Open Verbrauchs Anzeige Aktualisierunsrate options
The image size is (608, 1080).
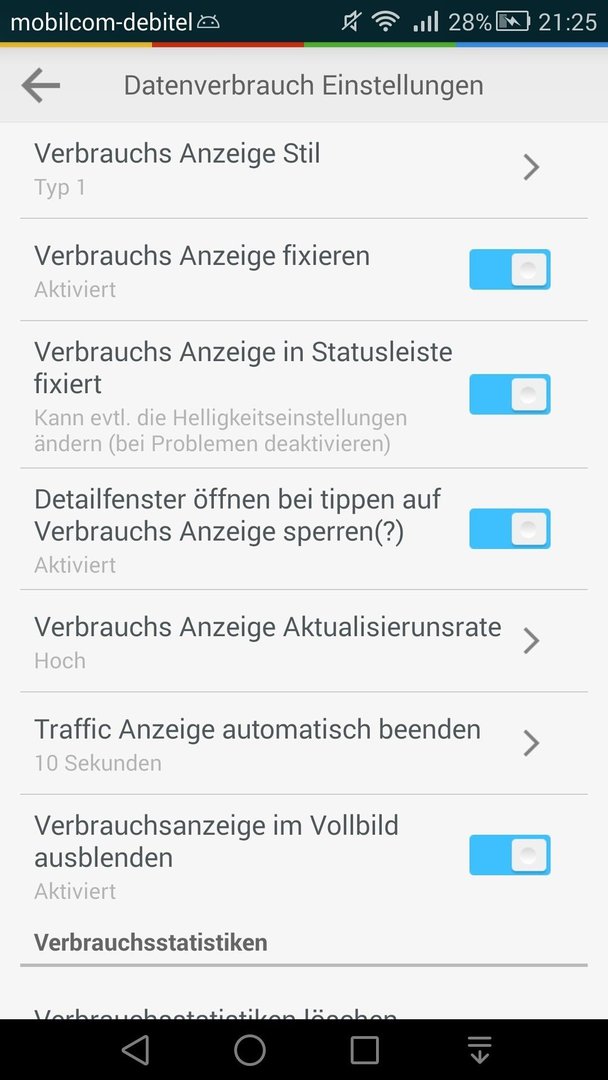coord(304,641)
